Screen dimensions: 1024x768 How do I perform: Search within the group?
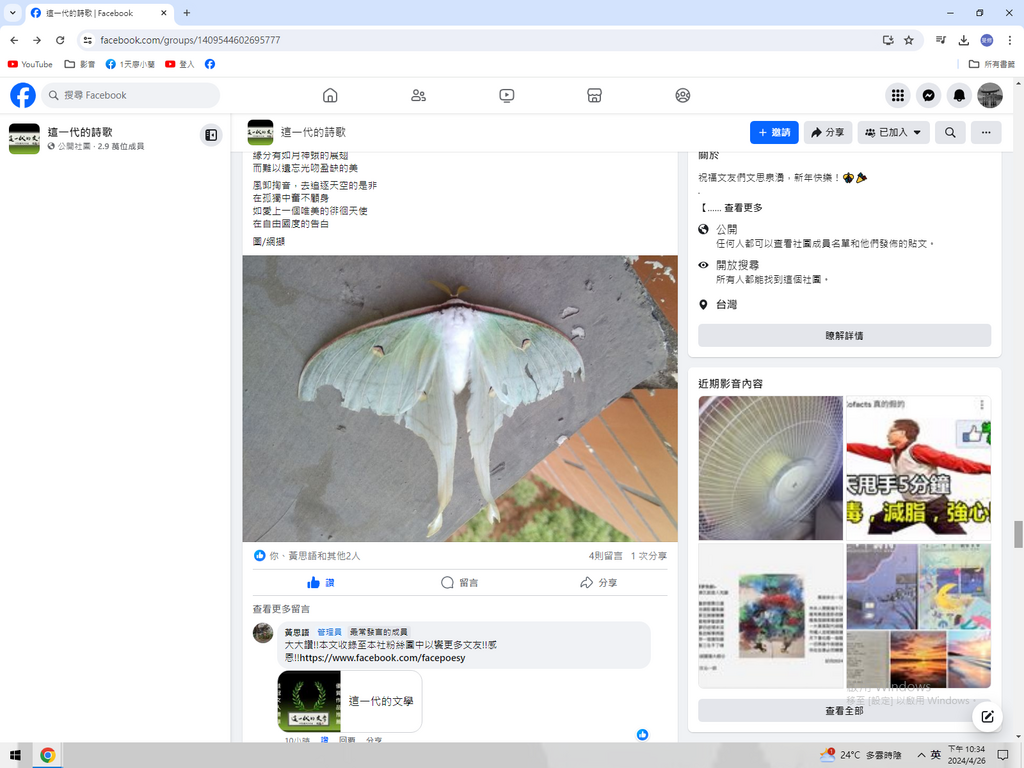point(950,132)
